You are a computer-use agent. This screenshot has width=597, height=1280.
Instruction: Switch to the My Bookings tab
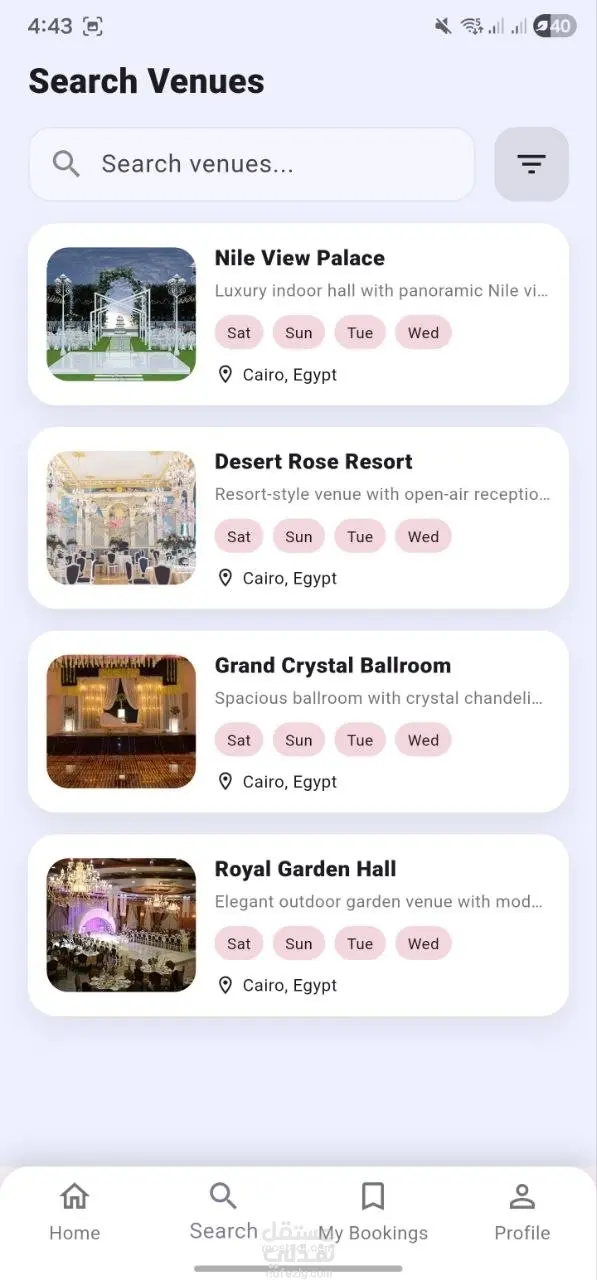pos(373,1212)
